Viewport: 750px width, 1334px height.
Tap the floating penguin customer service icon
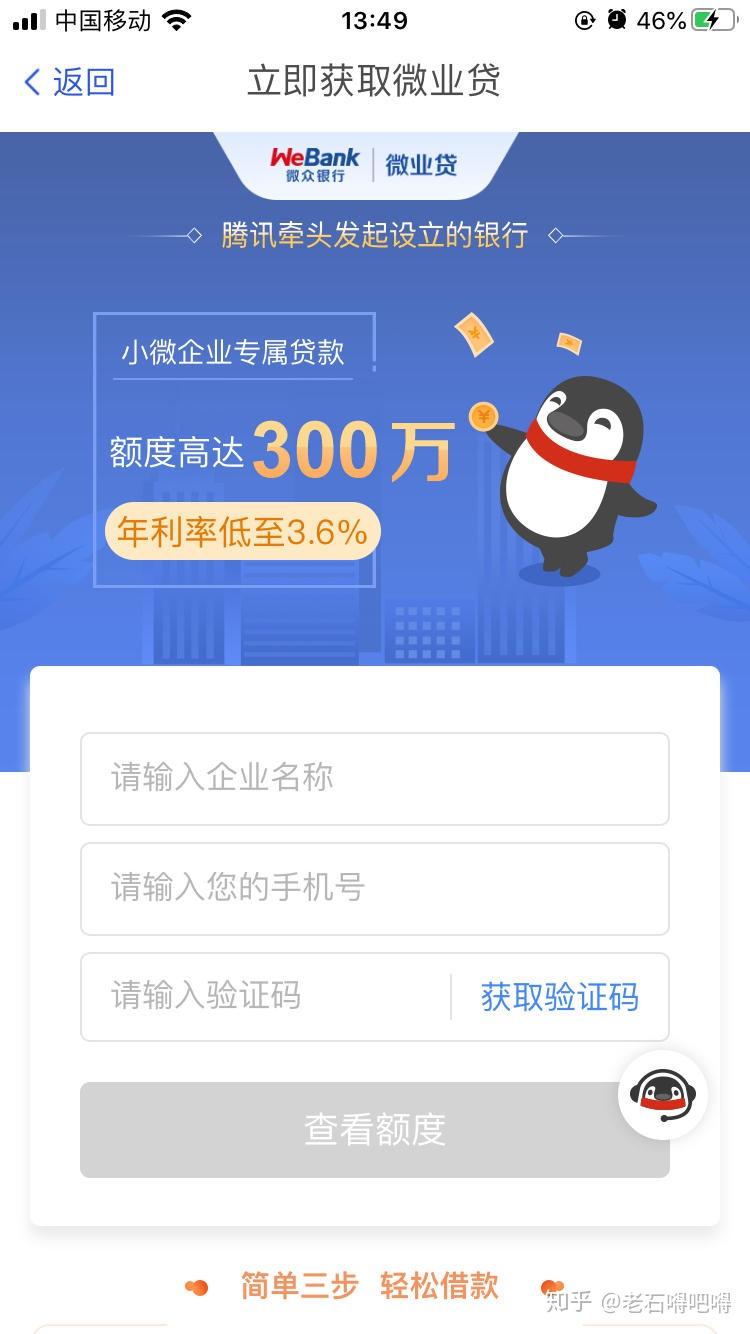663,1095
